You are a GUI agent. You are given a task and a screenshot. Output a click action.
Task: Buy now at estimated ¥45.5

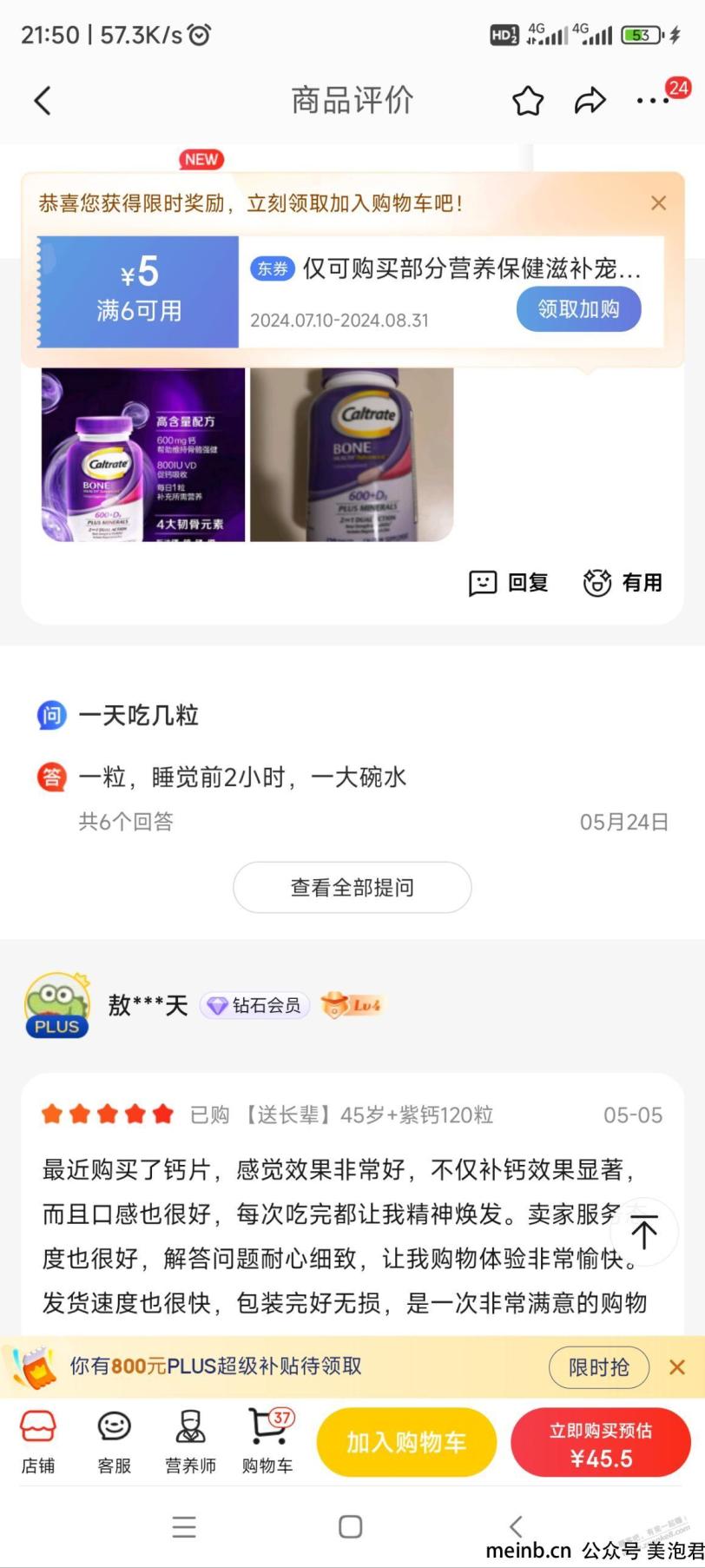(601, 1442)
